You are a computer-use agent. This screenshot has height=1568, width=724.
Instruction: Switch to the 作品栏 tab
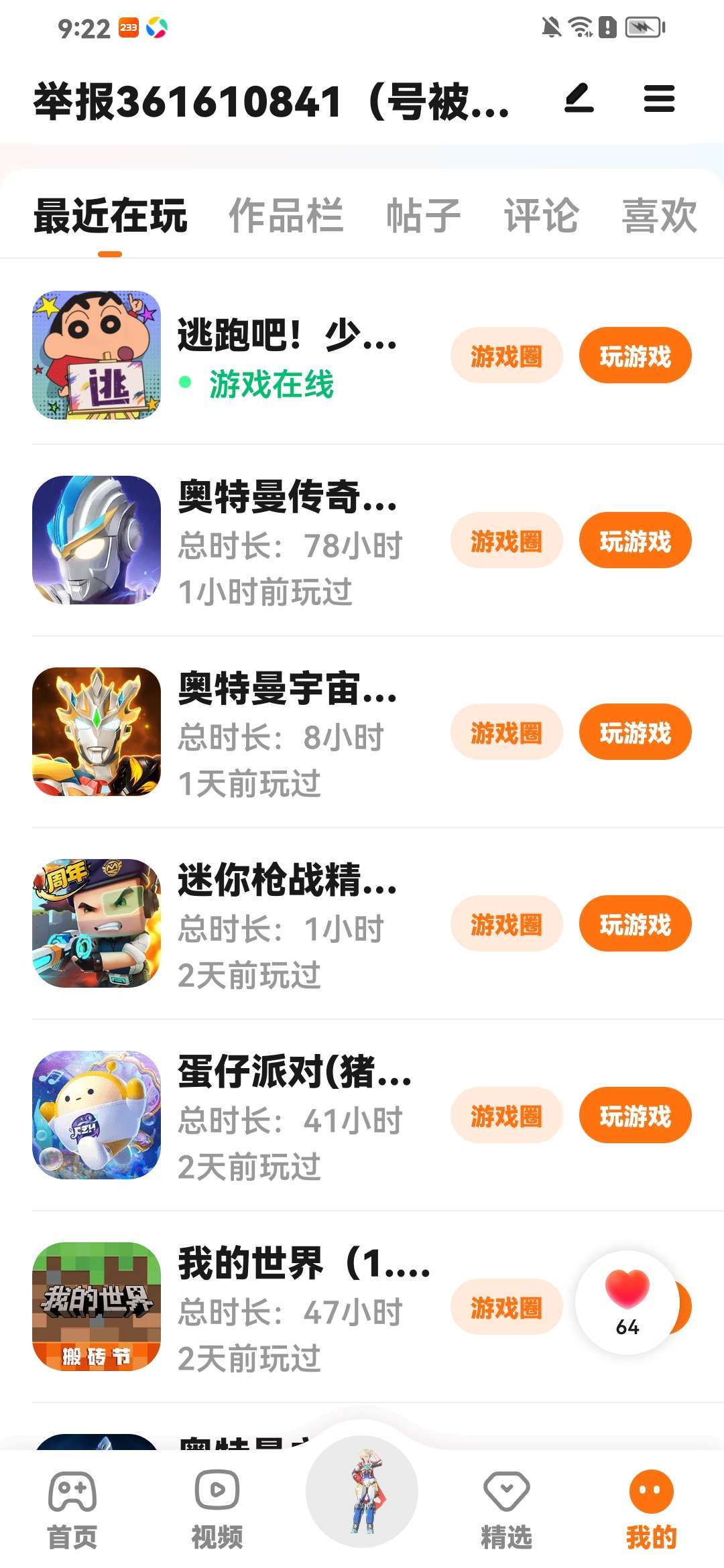pyautogui.click(x=286, y=216)
